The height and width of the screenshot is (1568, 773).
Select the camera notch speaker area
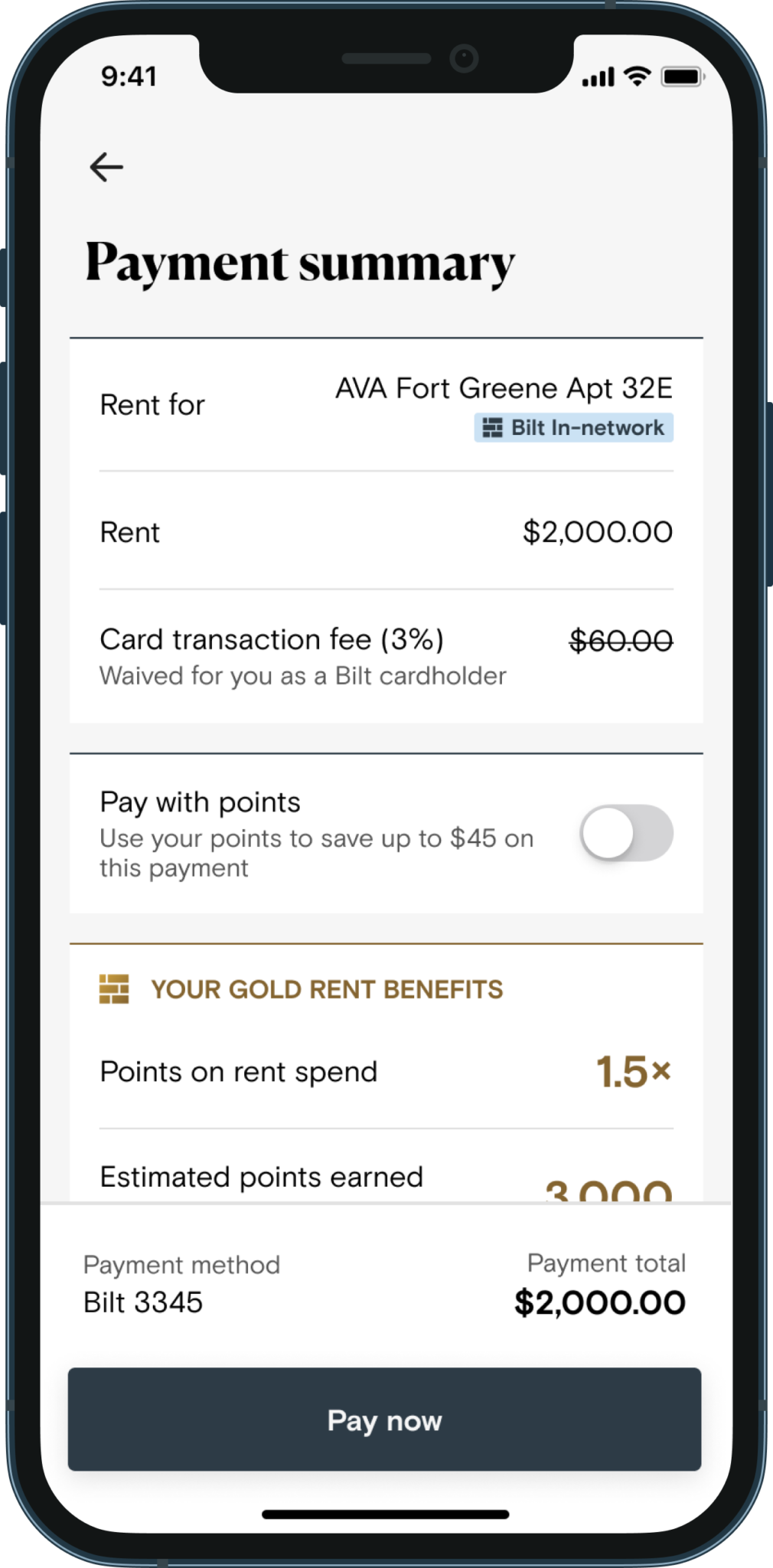[386, 59]
